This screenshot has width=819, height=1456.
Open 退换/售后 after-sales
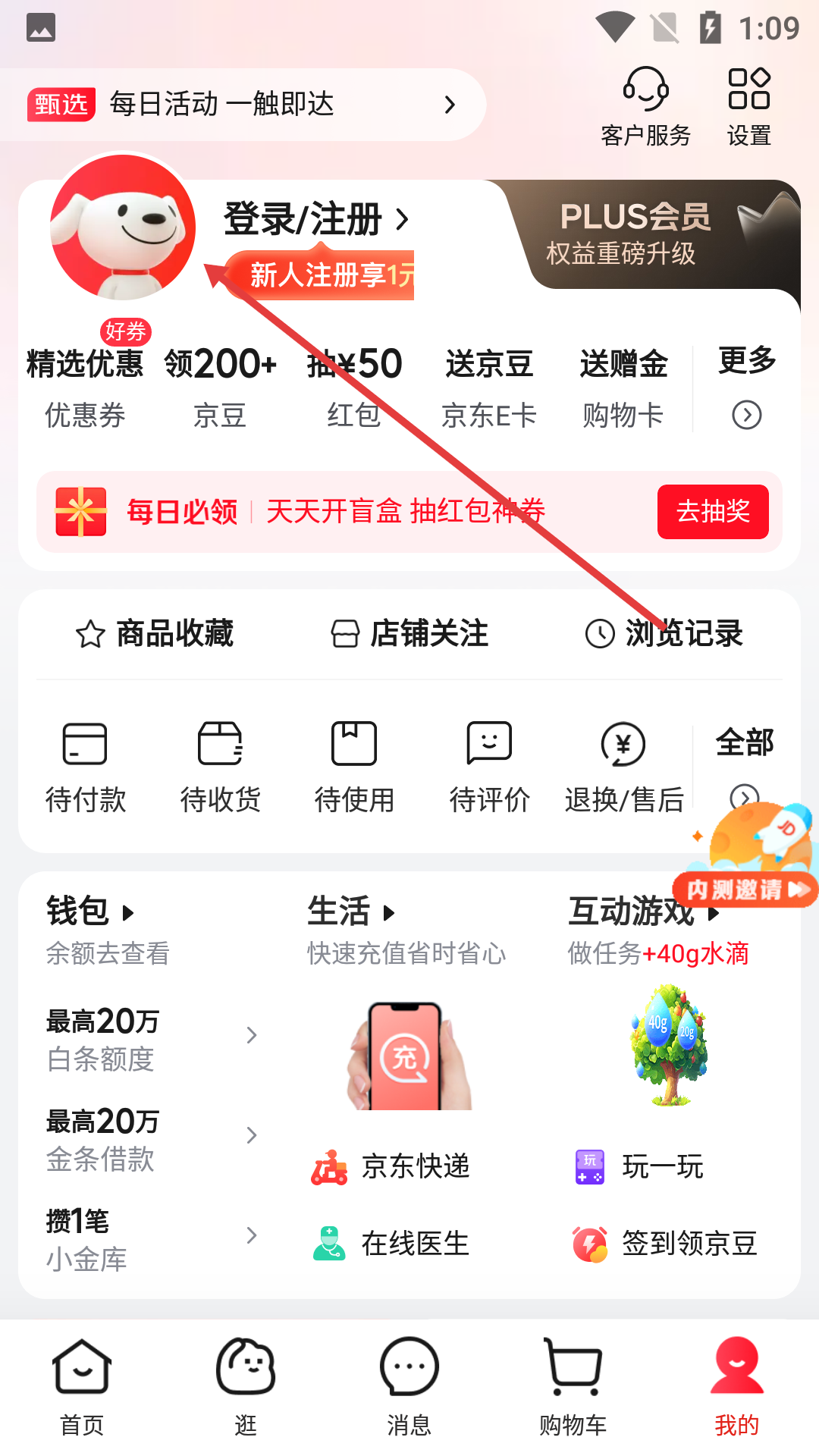pyautogui.click(x=623, y=767)
